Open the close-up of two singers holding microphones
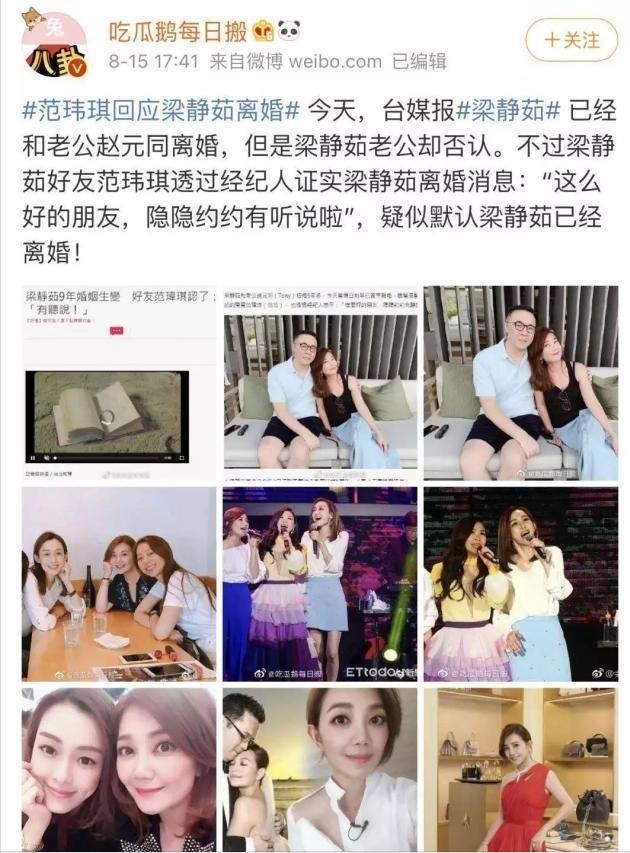The height and width of the screenshot is (853, 630). click(520, 583)
